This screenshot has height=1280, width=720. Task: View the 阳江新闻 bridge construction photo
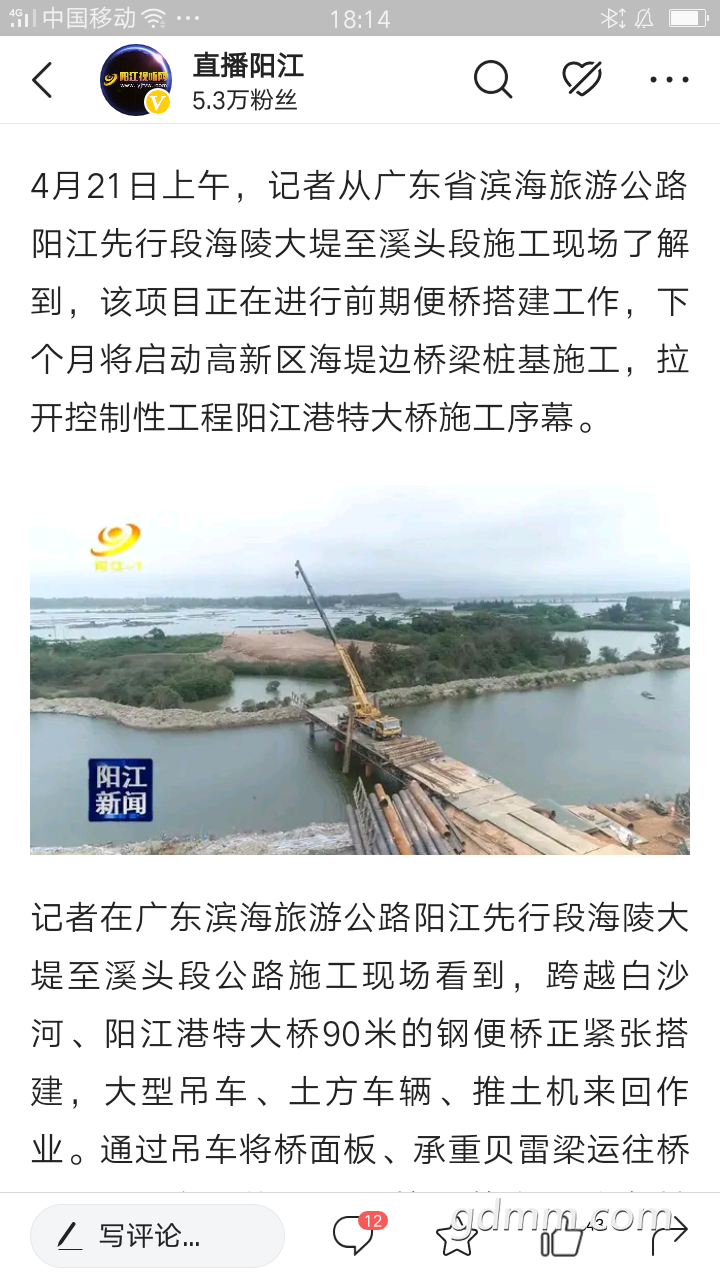(360, 670)
